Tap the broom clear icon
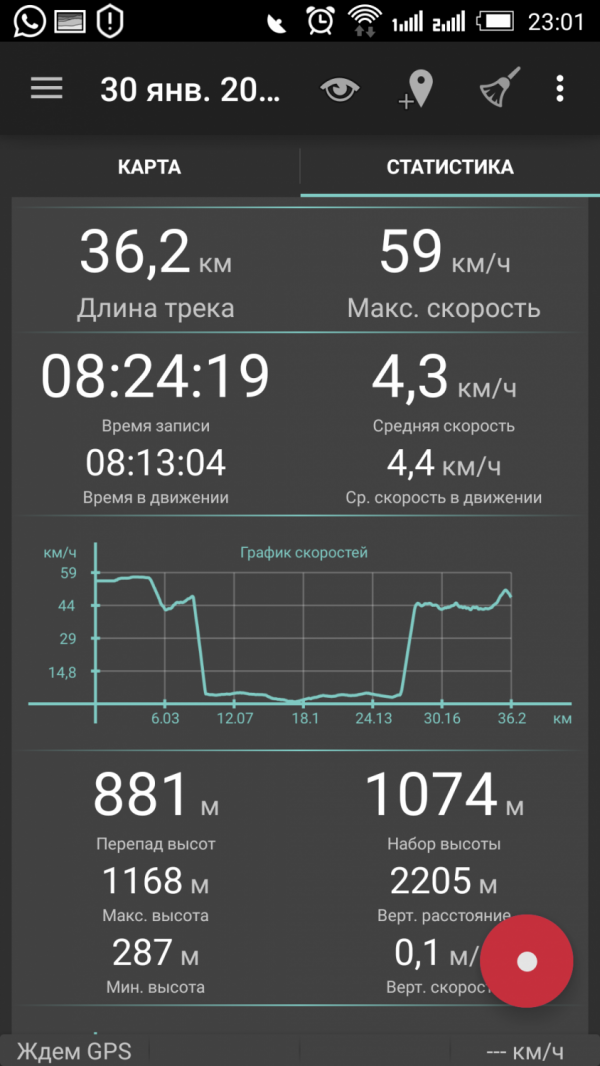Screen dimensions: 600x1066 [500, 88]
